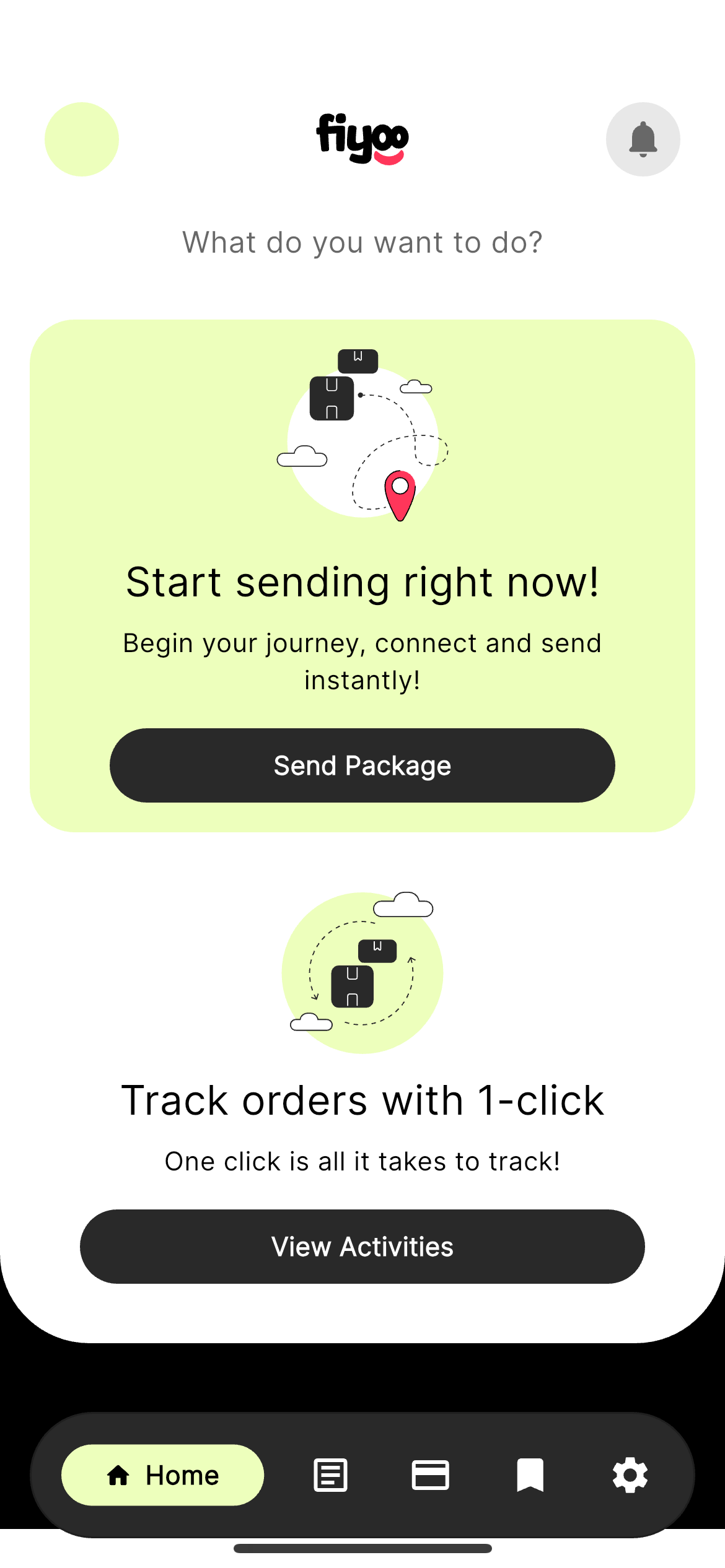Image resolution: width=725 pixels, height=1568 pixels.
Task: Select the Home tab
Action: (162, 1475)
